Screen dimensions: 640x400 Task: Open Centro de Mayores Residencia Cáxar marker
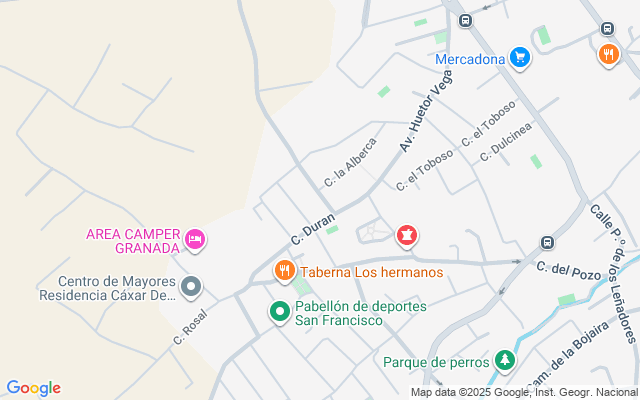[191, 288]
